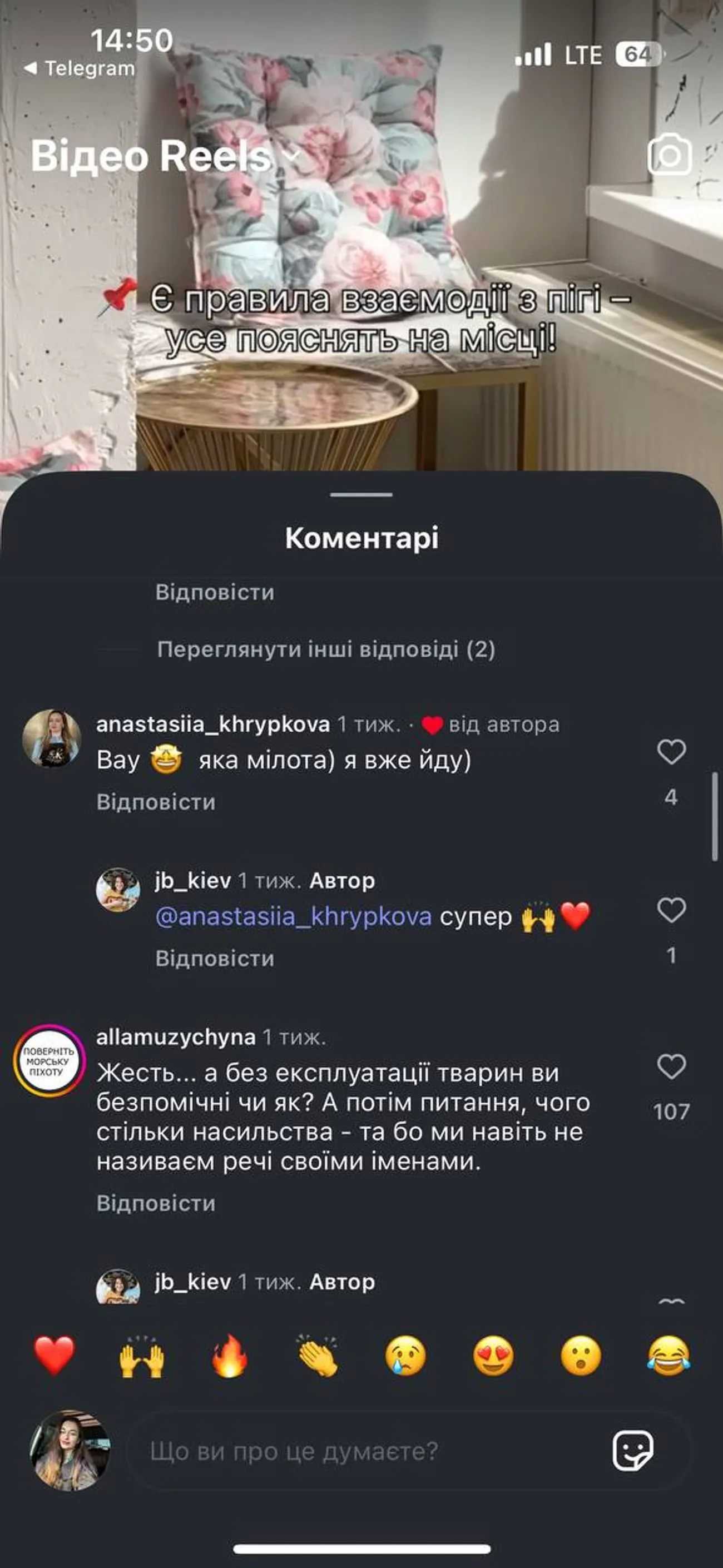This screenshot has height=1568, width=723.
Task: Open the camera icon in Reels header
Action: pos(670,156)
